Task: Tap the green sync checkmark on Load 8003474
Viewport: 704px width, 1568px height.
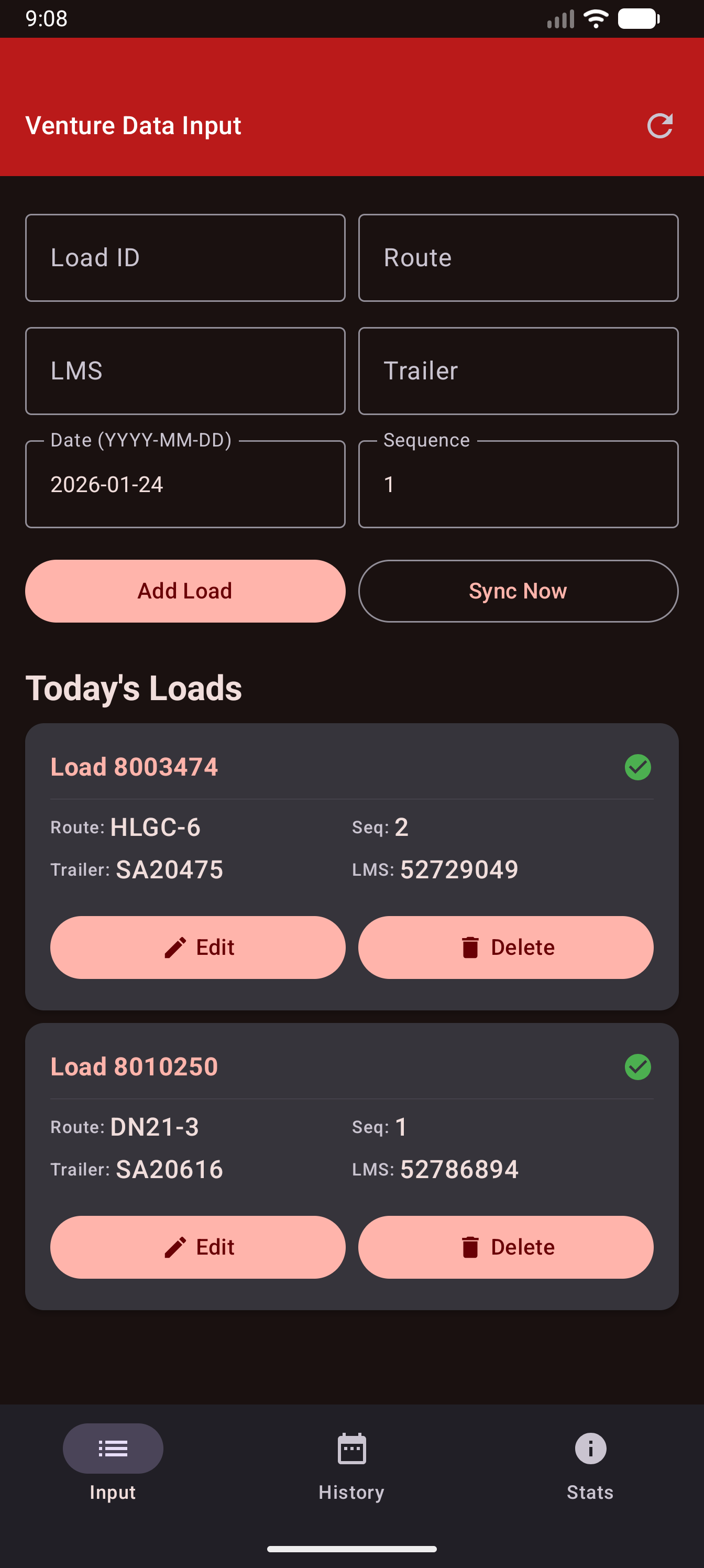Action: (x=637, y=767)
